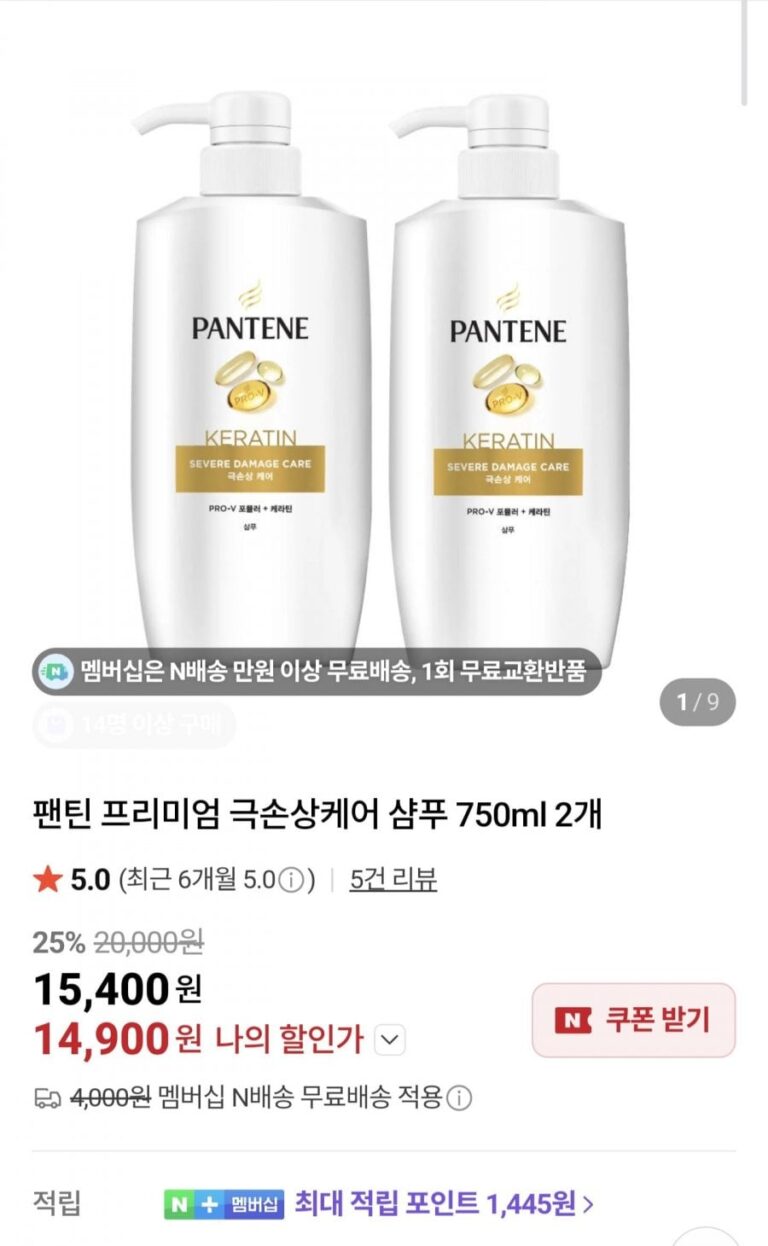The image size is (768, 1246).
Task: Tap the 쿠폰 받기 coupon button
Action: coord(633,1020)
